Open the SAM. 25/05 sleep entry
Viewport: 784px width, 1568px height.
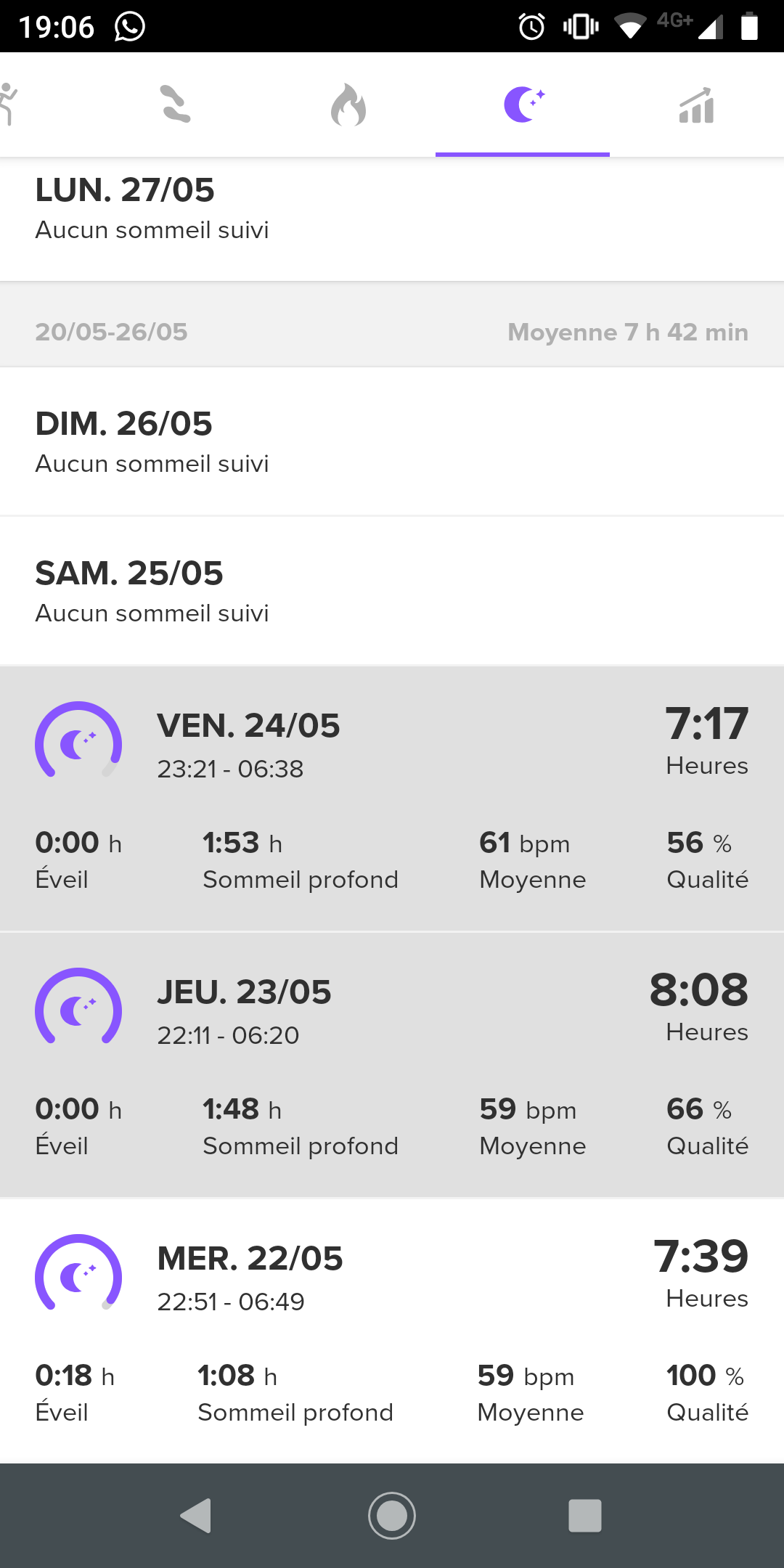(x=392, y=591)
